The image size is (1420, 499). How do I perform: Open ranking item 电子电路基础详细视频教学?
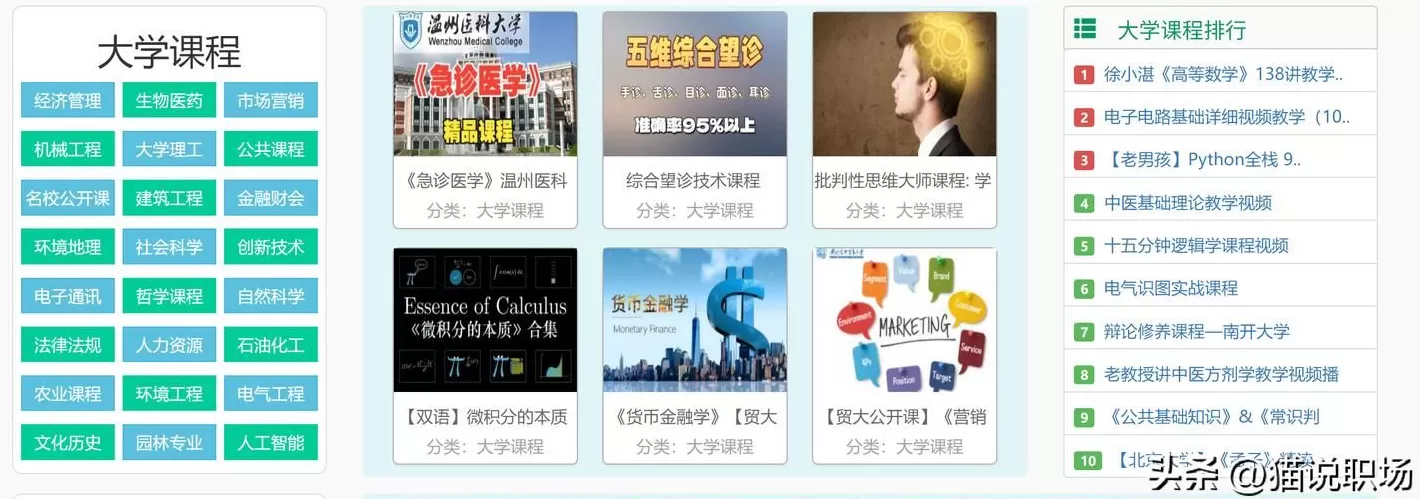pos(1226,117)
